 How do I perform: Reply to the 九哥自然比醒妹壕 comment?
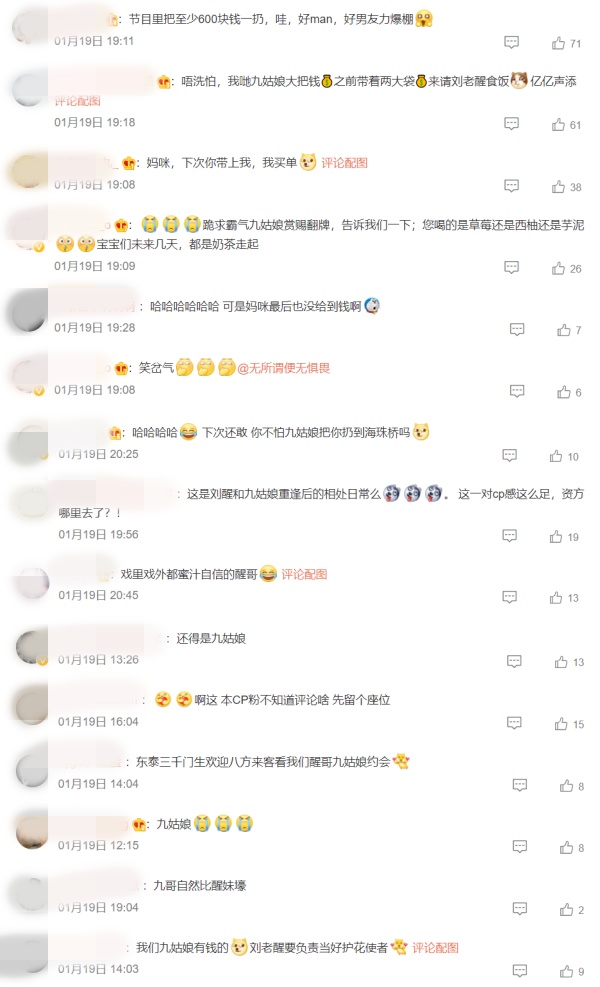[x=519, y=910]
